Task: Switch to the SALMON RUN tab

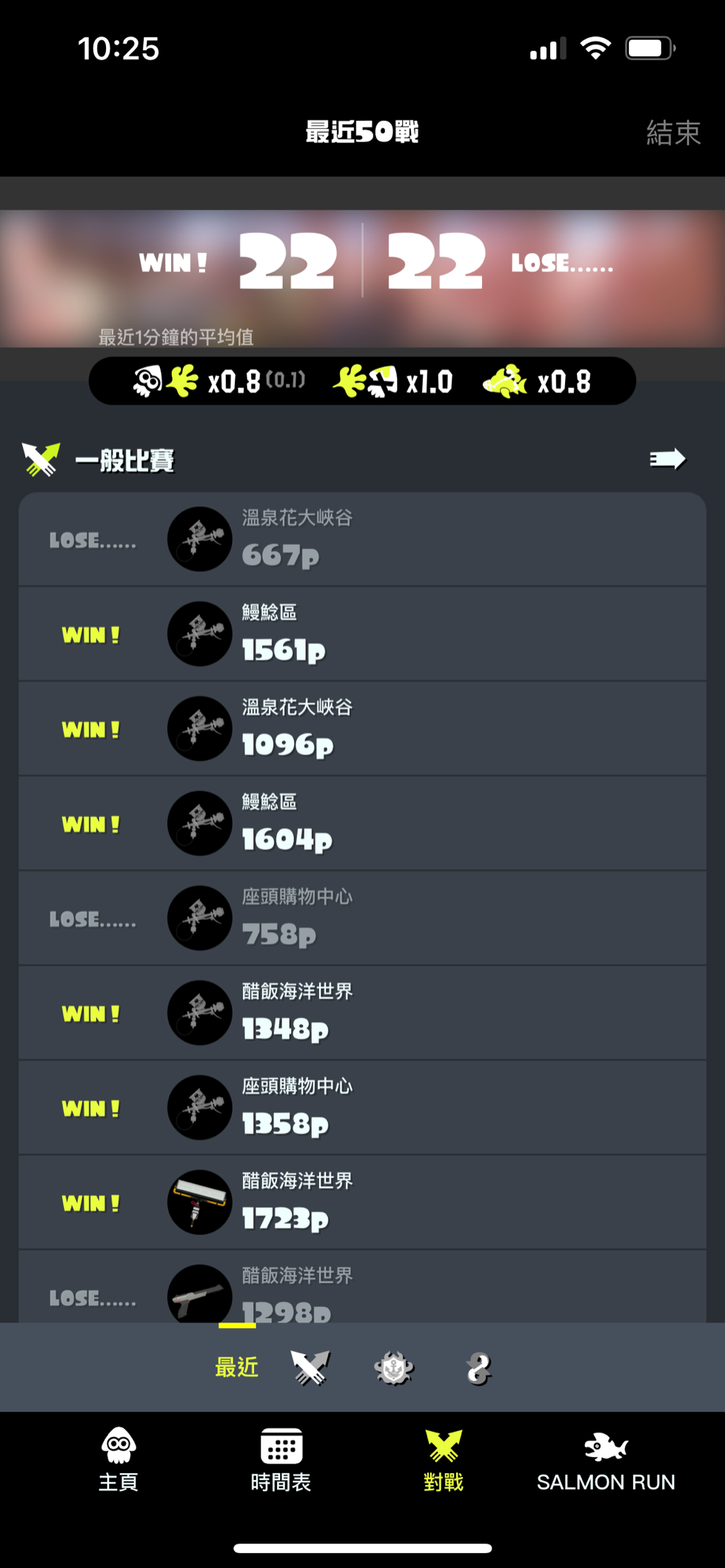Action: 606,1460
